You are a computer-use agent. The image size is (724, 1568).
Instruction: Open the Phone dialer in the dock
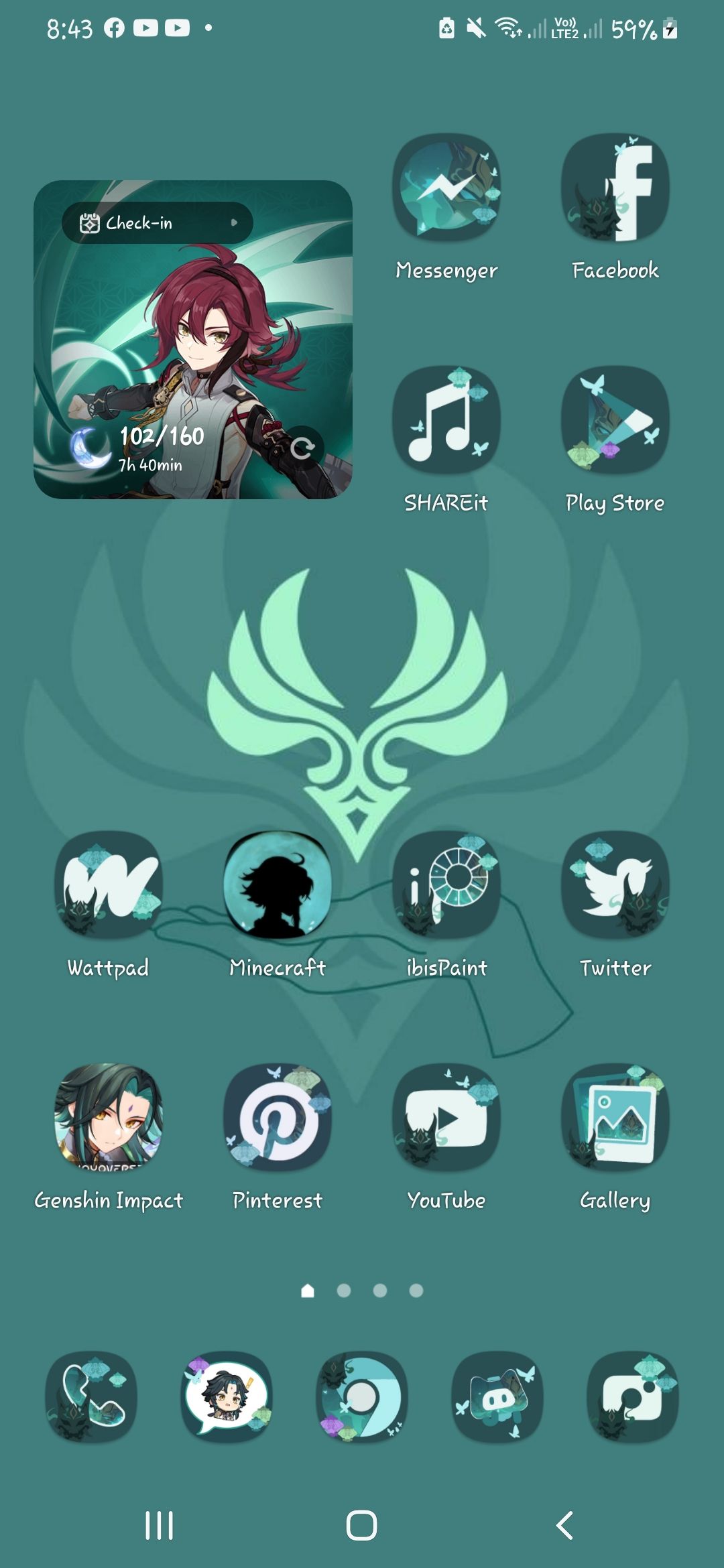tap(91, 1397)
